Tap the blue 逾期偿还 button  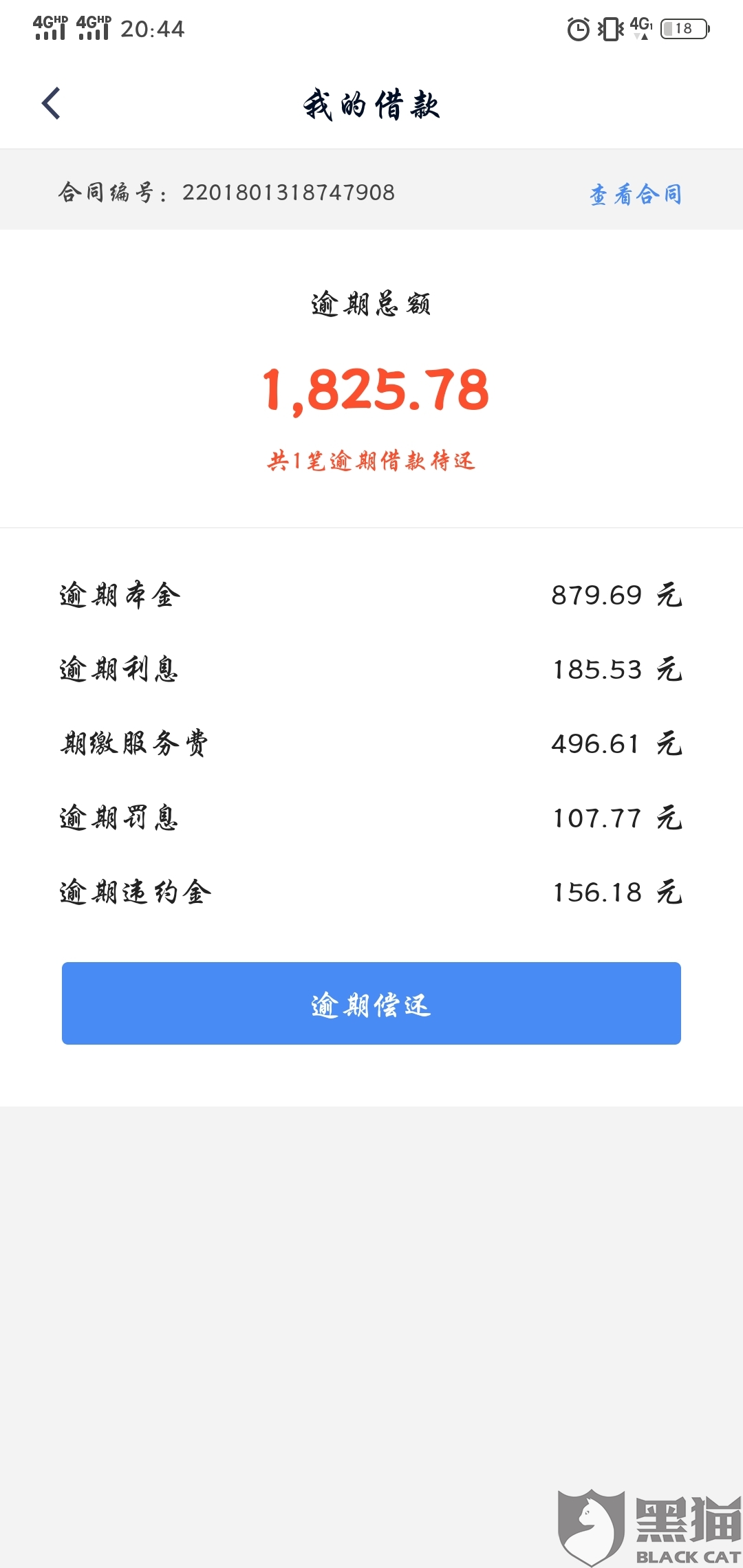click(371, 1003)
